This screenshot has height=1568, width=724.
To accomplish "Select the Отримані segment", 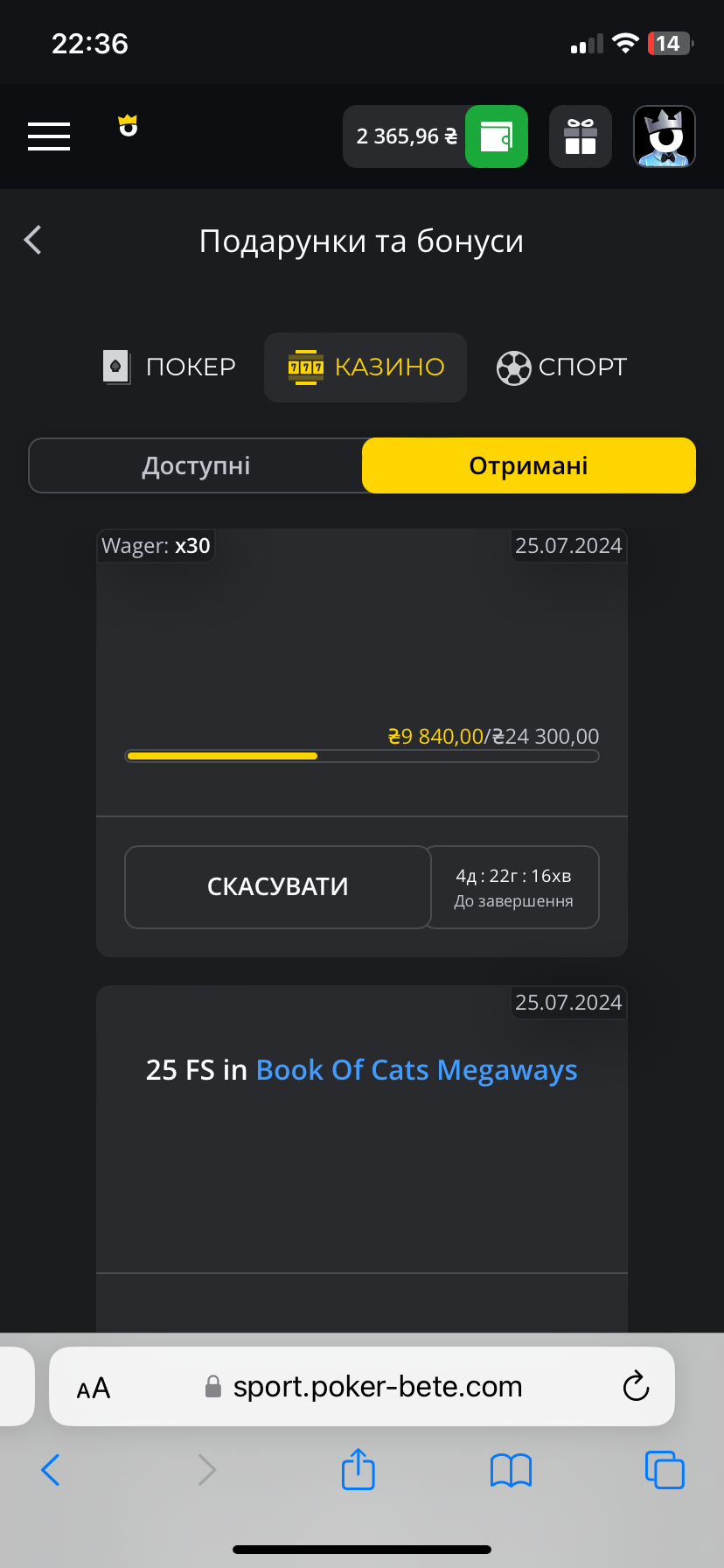I will (x=529, y=465).
